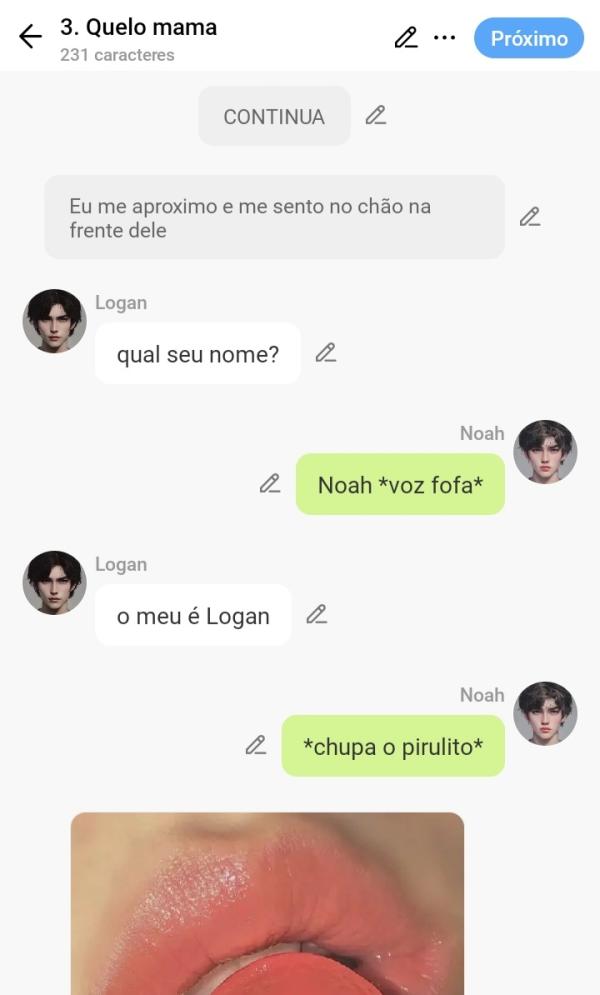Edit the narration "Eu me aproximo" text
The width and height of the screenshot is (600, 995).
click(530, 217)
